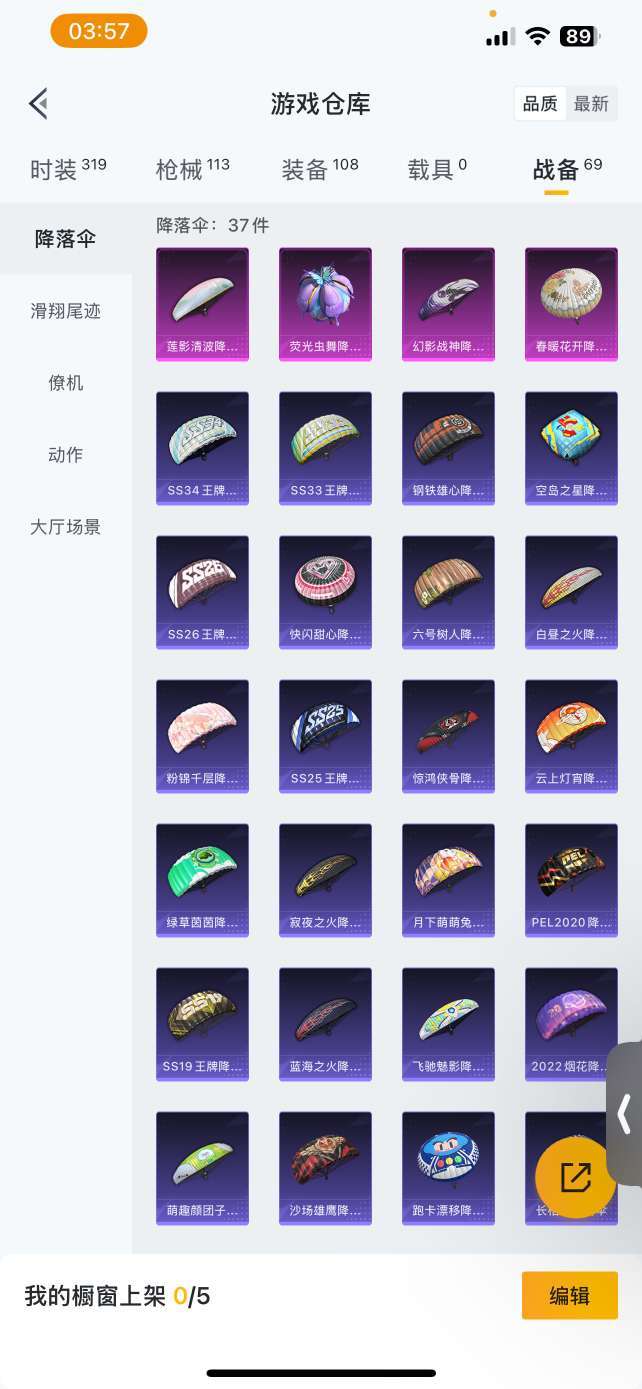Expand the side handle arrow

click(x=625, y=1114)
